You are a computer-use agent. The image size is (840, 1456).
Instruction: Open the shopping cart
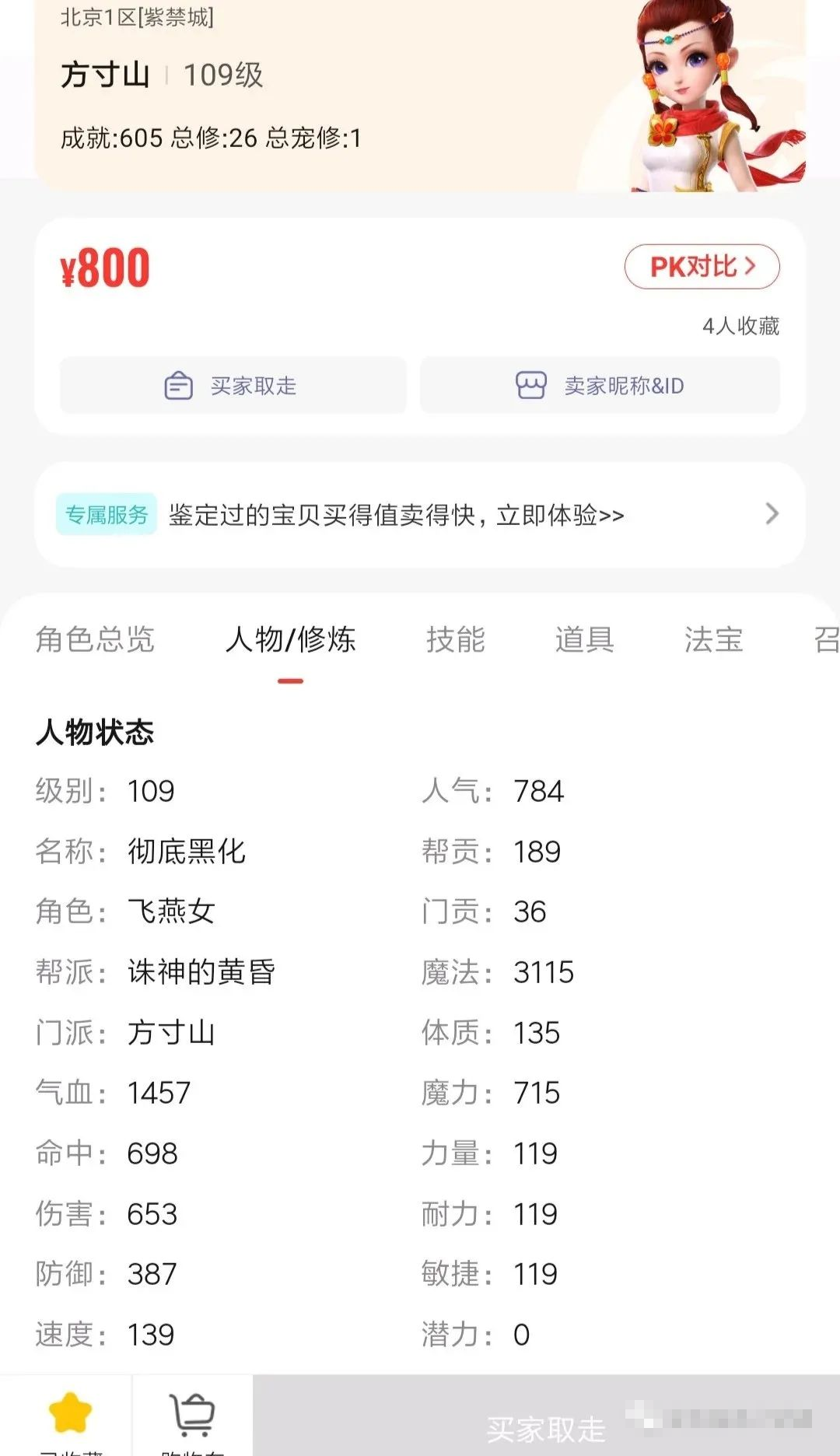click(192, 1414)
